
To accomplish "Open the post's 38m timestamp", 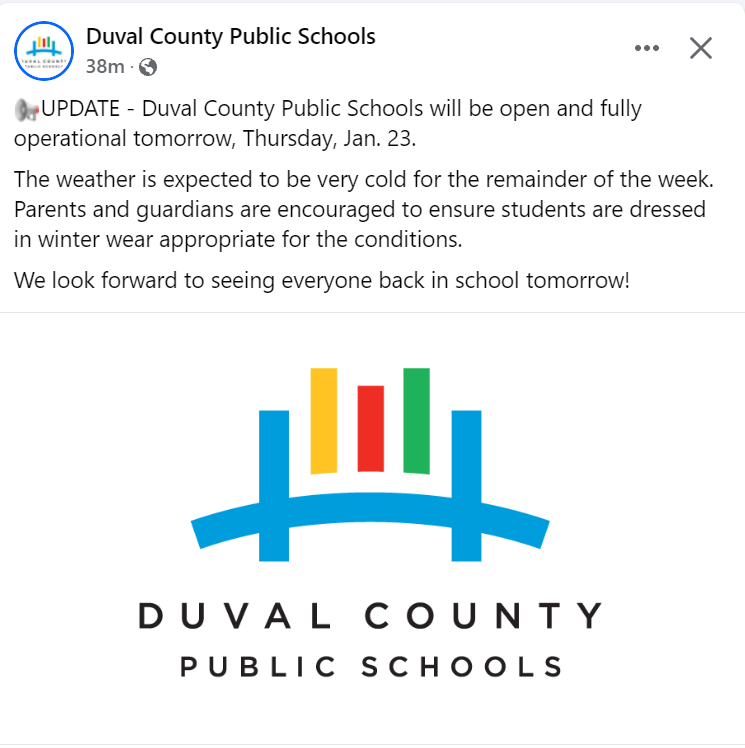I will tap(105, 67).
